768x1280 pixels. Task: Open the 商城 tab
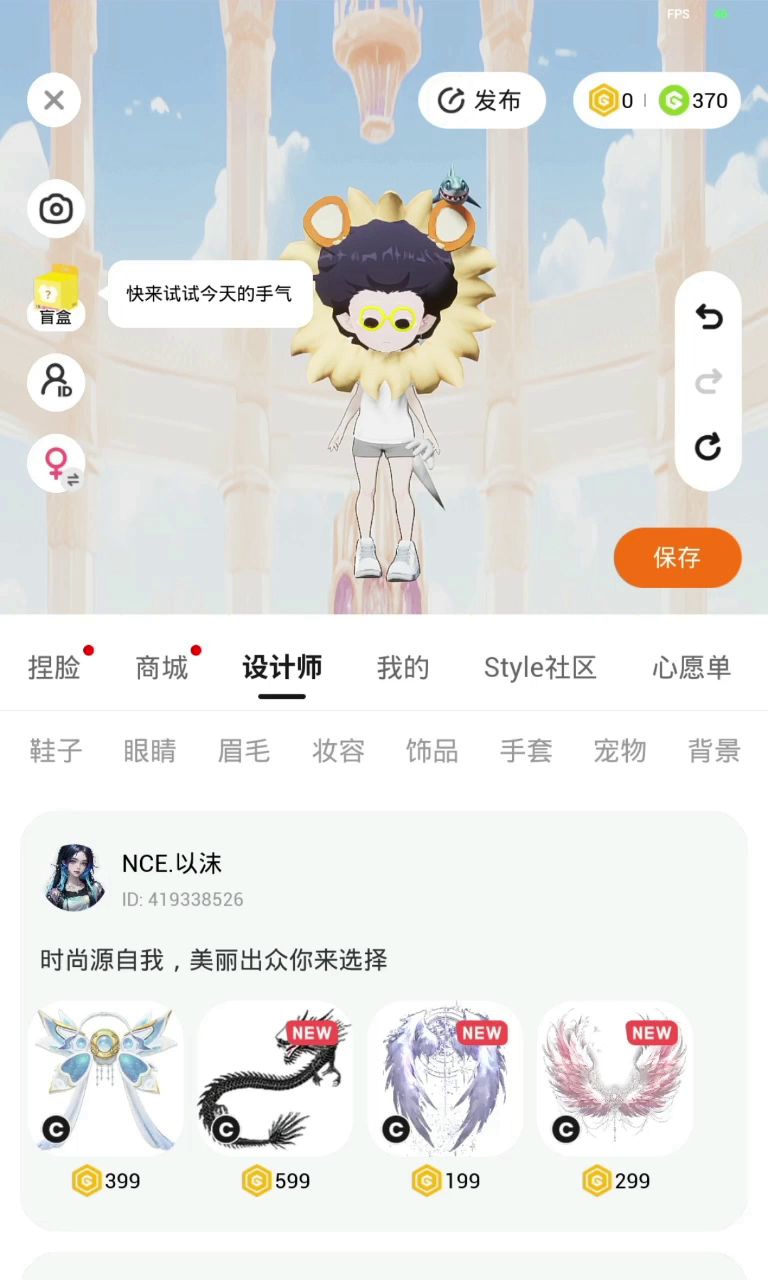(x=162, y=668)
